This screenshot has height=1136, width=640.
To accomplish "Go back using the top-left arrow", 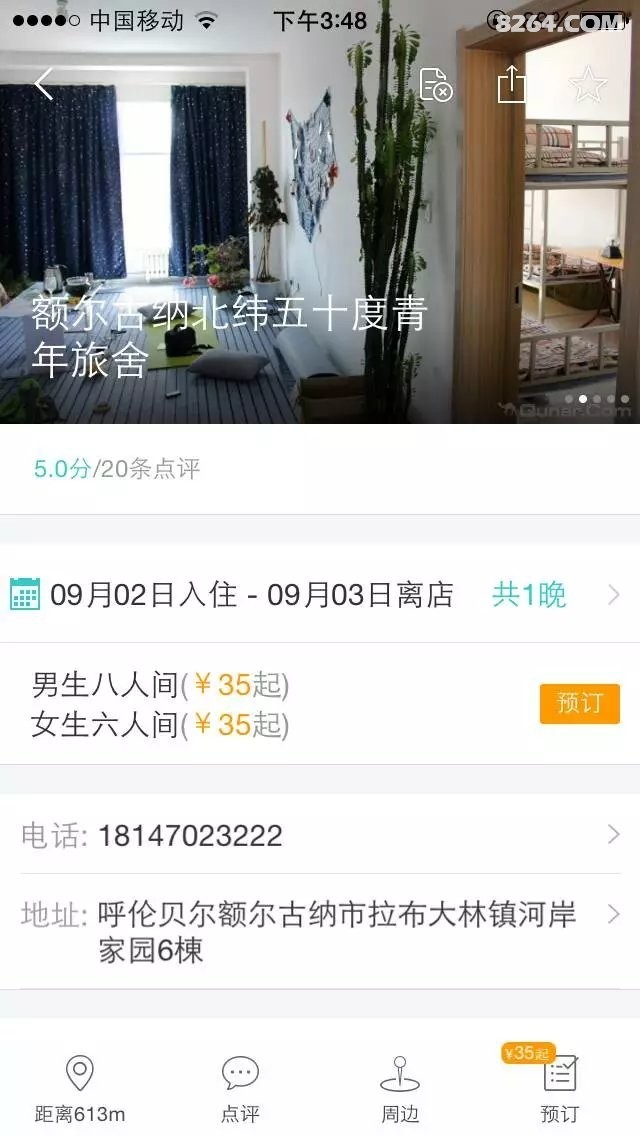I will 44,85.
